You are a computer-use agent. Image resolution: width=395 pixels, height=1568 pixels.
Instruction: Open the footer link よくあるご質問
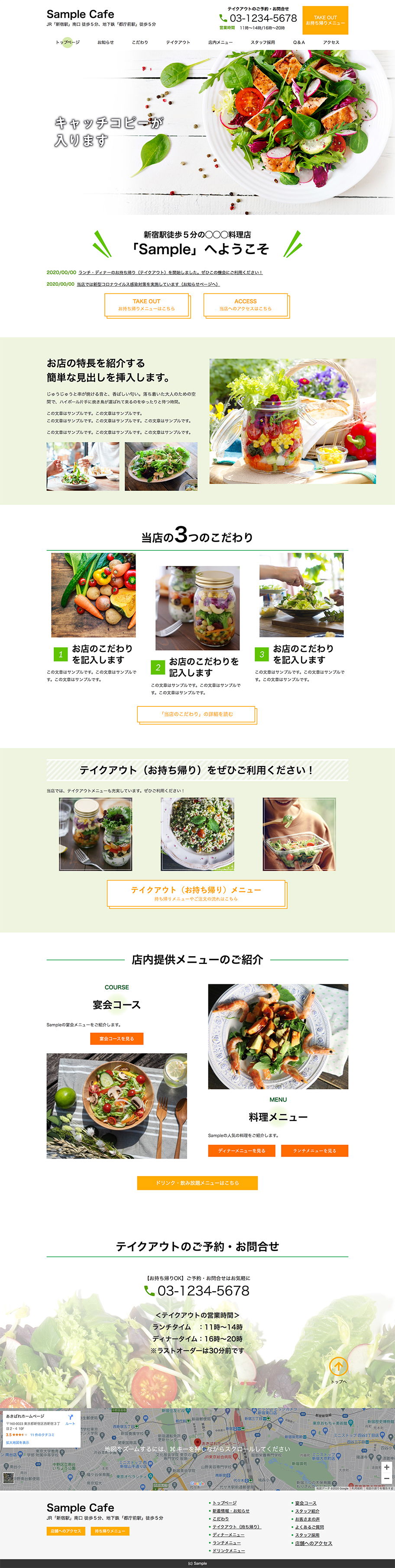coord(309,1527)
